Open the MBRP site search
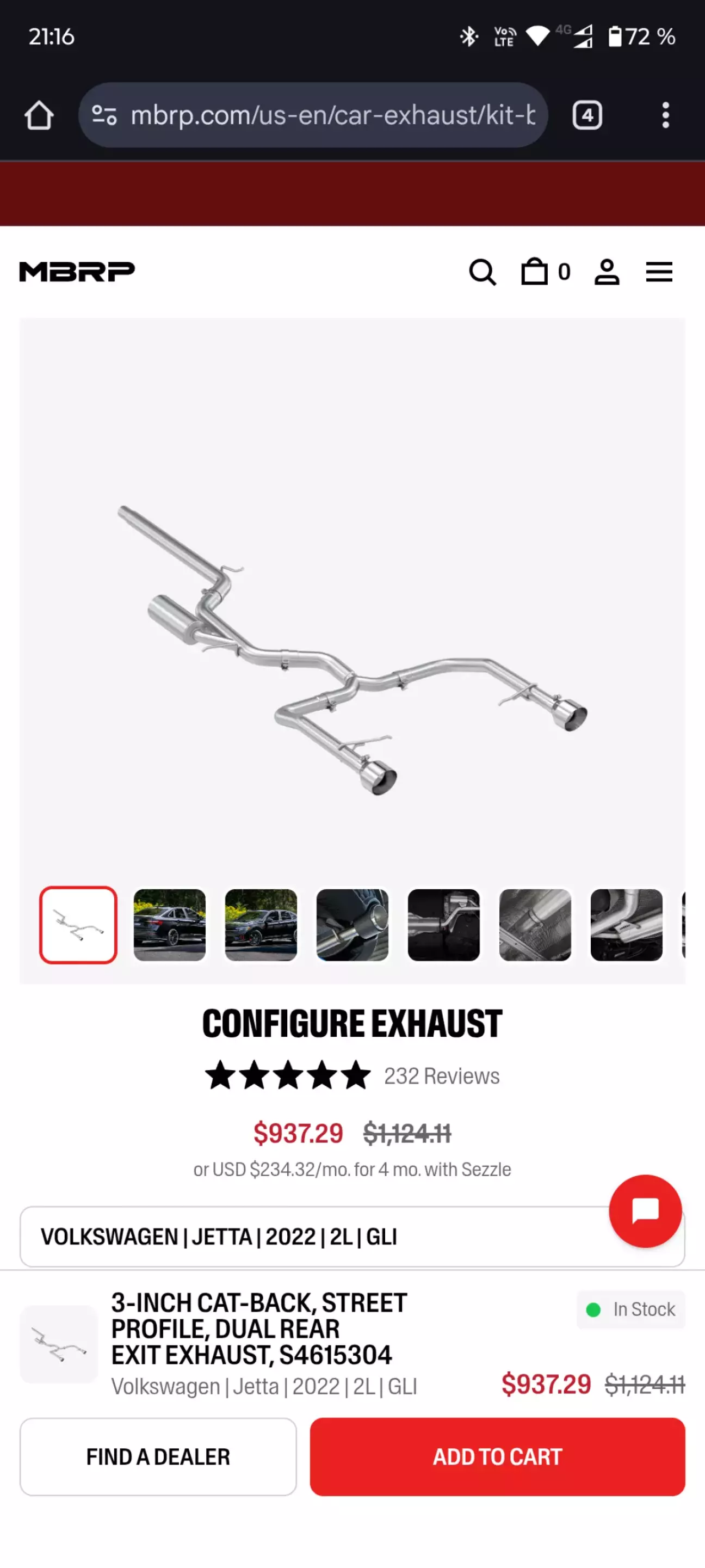705x1568 pixels. point(483,272)
